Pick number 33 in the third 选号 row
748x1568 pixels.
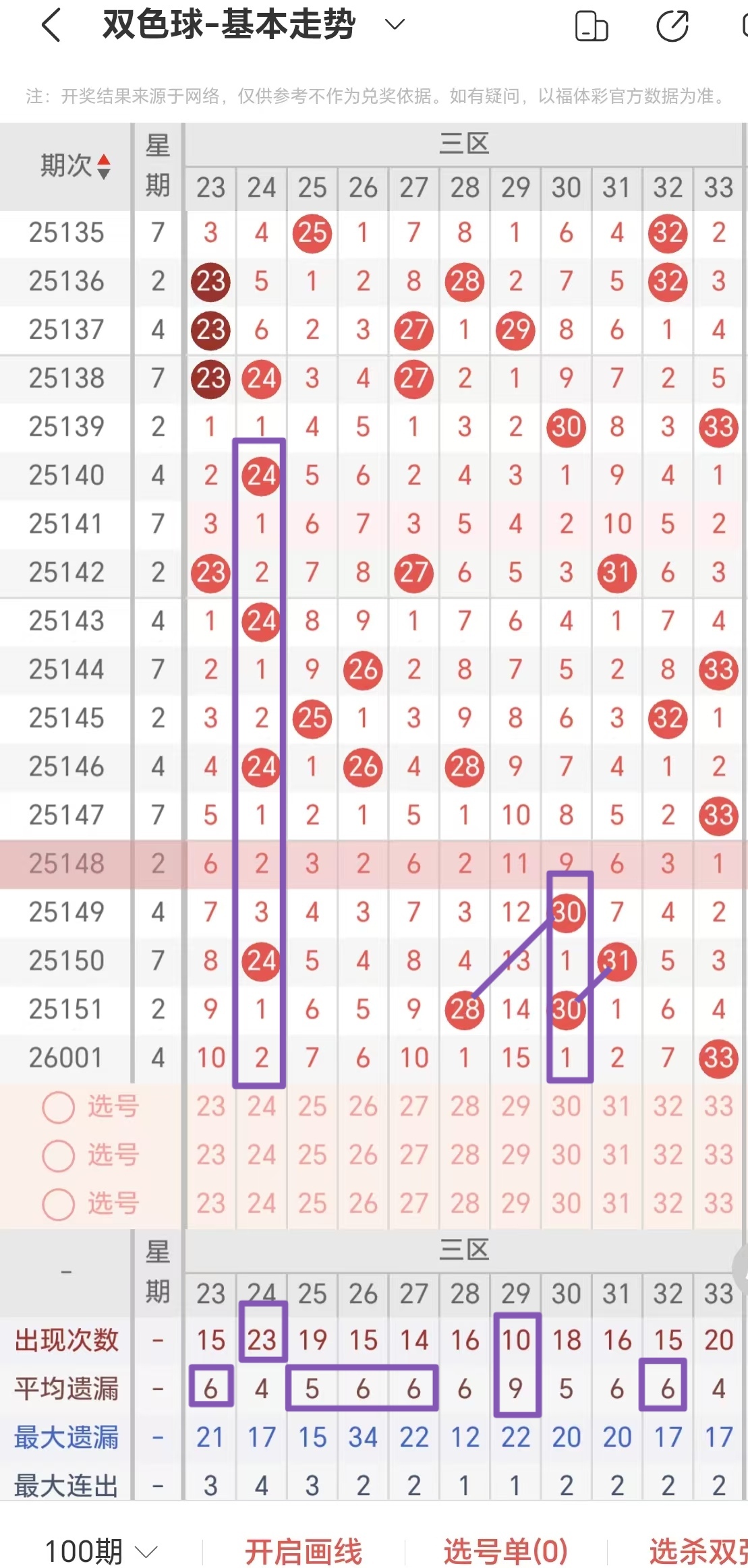pyautogui.click(x=718, y=1204)
